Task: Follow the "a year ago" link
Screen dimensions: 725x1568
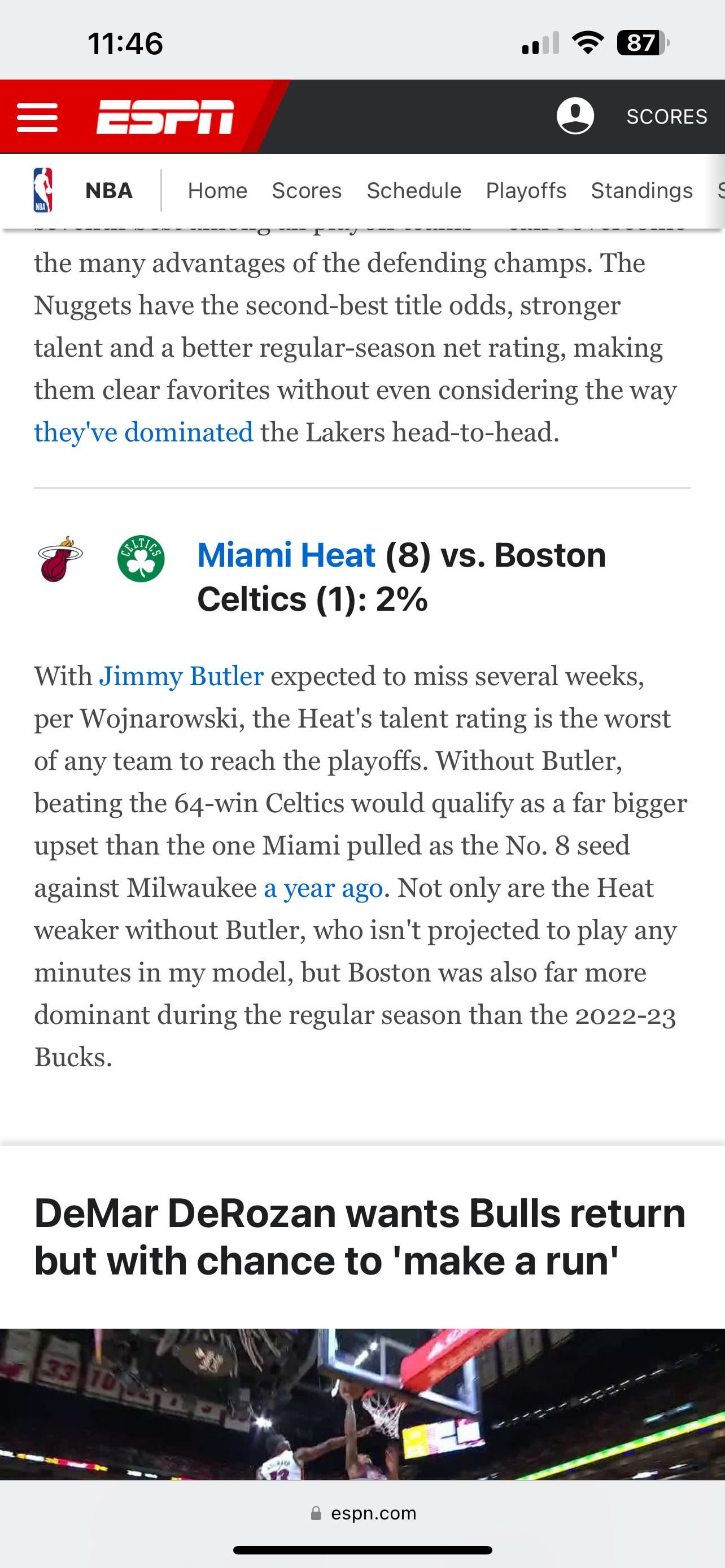Action: [x=322, y=887]
